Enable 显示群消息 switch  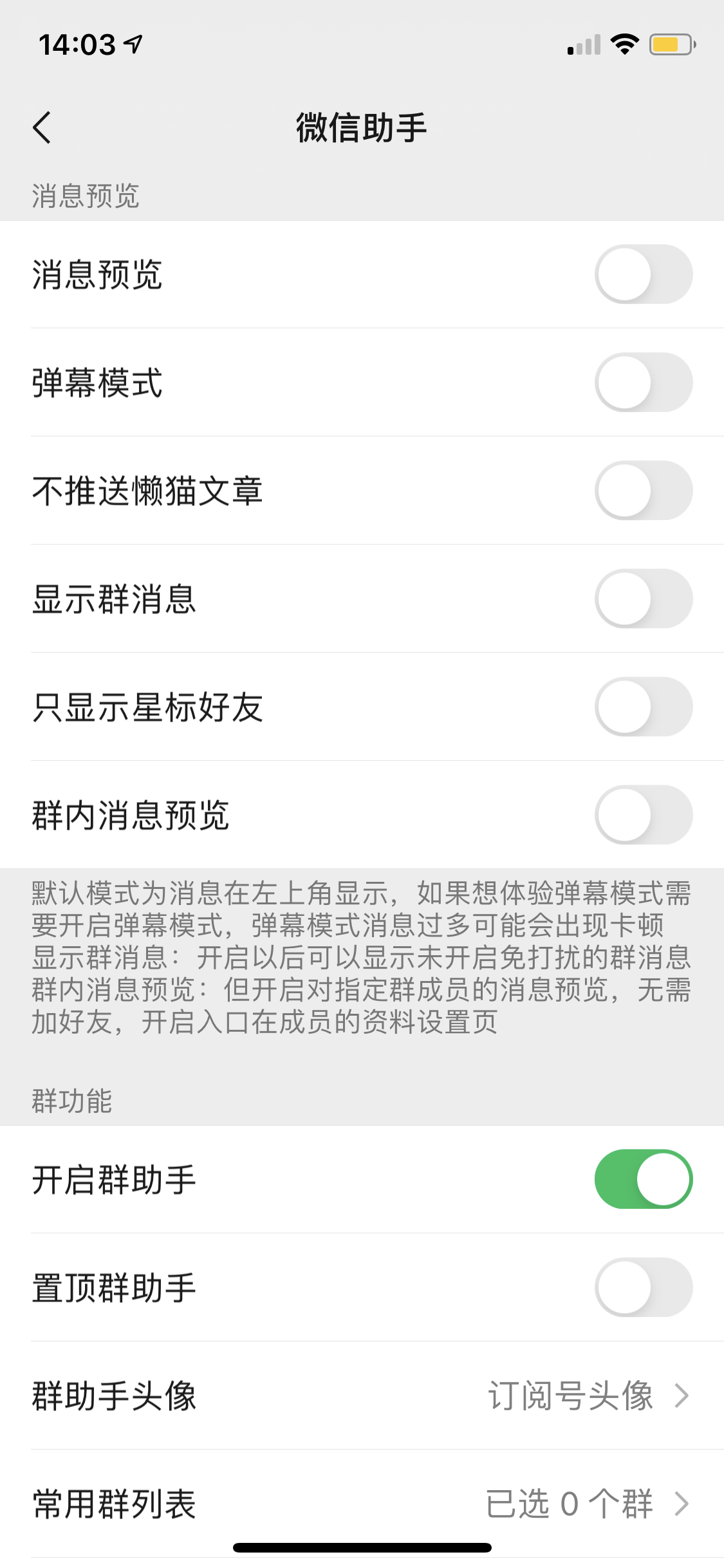pyautogui.click(x=643, y=599)
